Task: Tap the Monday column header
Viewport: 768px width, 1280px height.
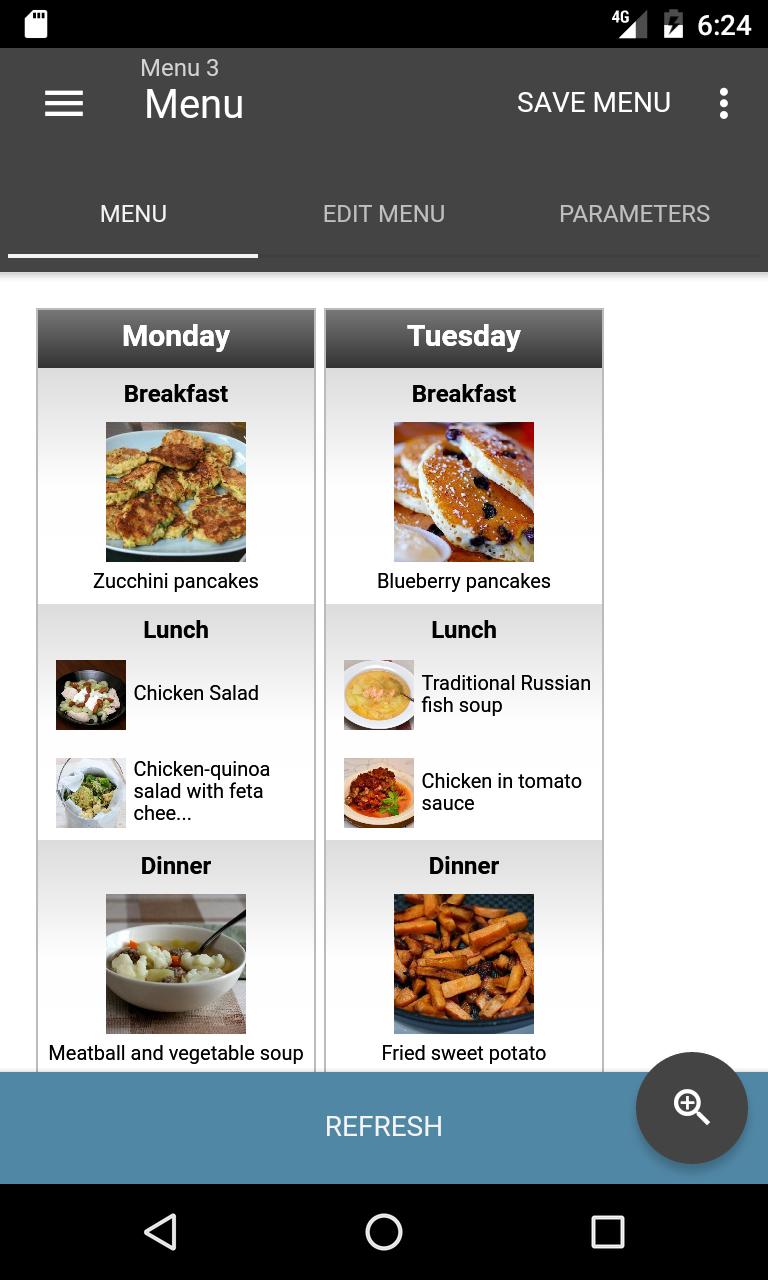Action: [175, 337]
